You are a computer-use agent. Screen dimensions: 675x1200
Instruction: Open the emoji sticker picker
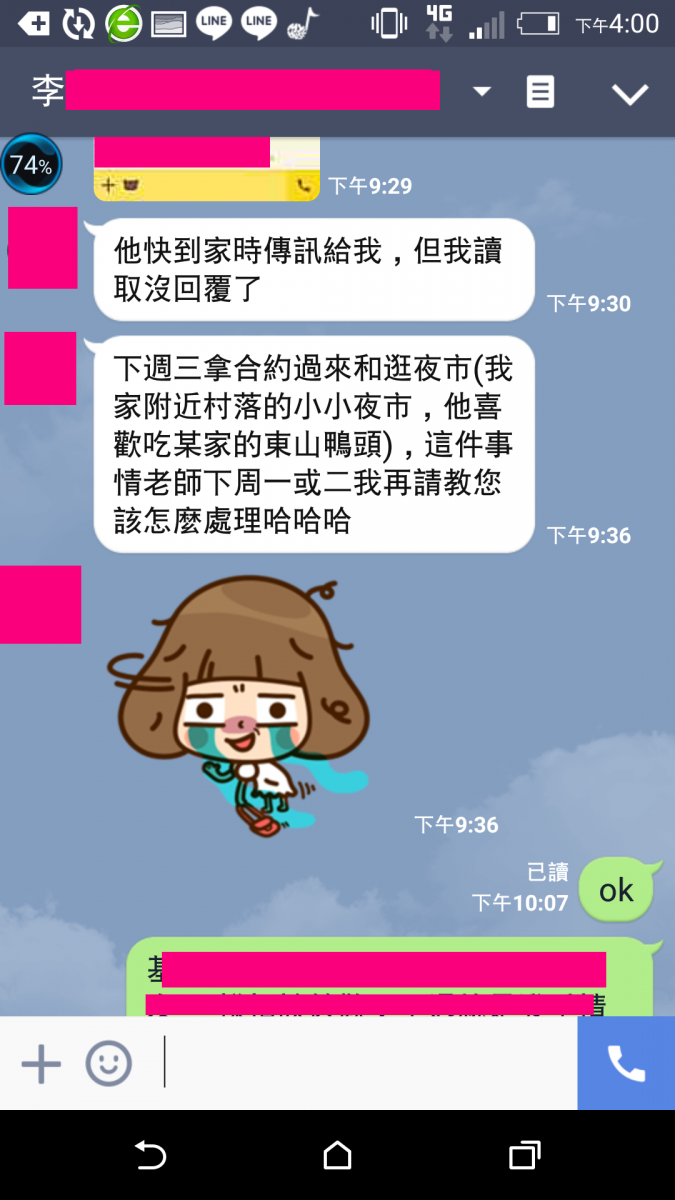point(108,1064)
